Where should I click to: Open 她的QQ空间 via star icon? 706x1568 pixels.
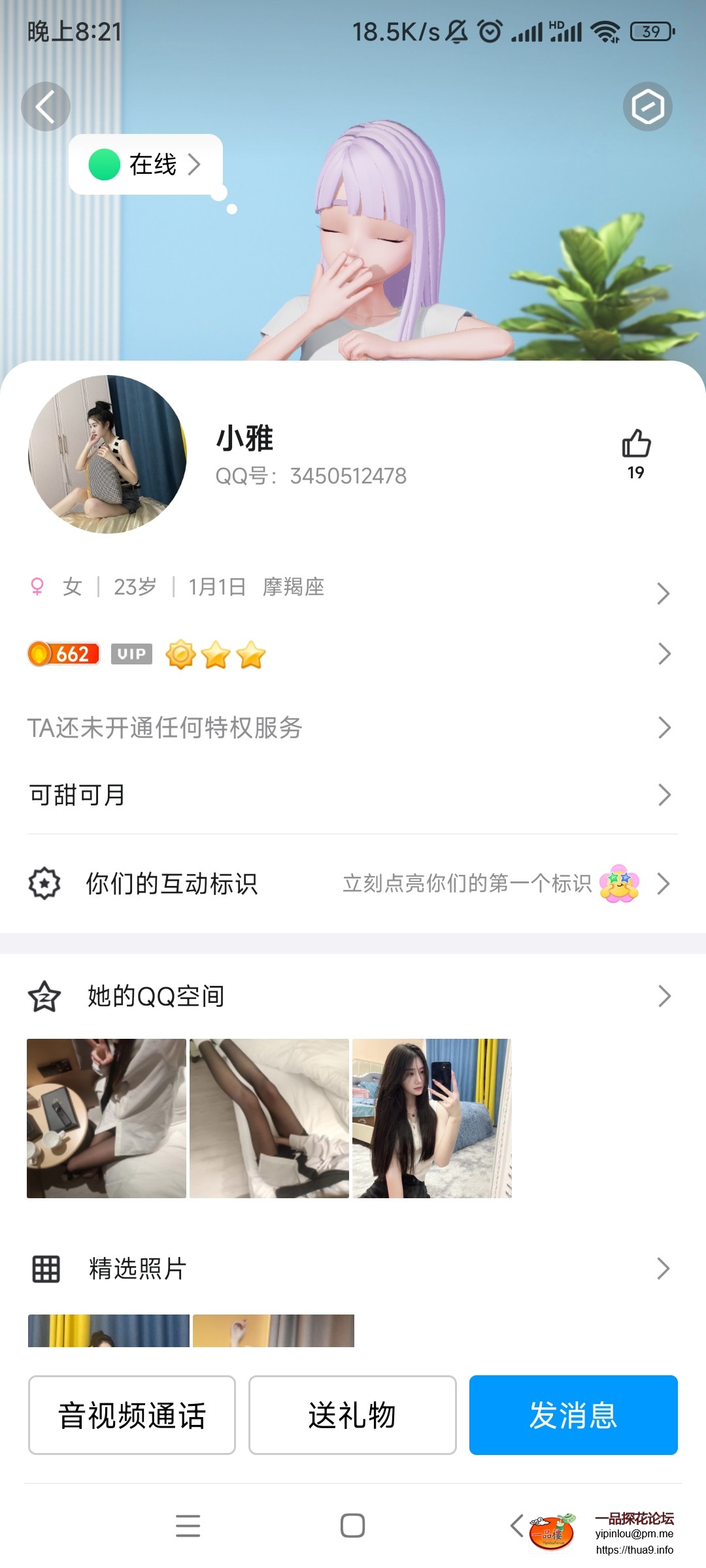pyautogui.click(x=44, y=996)
